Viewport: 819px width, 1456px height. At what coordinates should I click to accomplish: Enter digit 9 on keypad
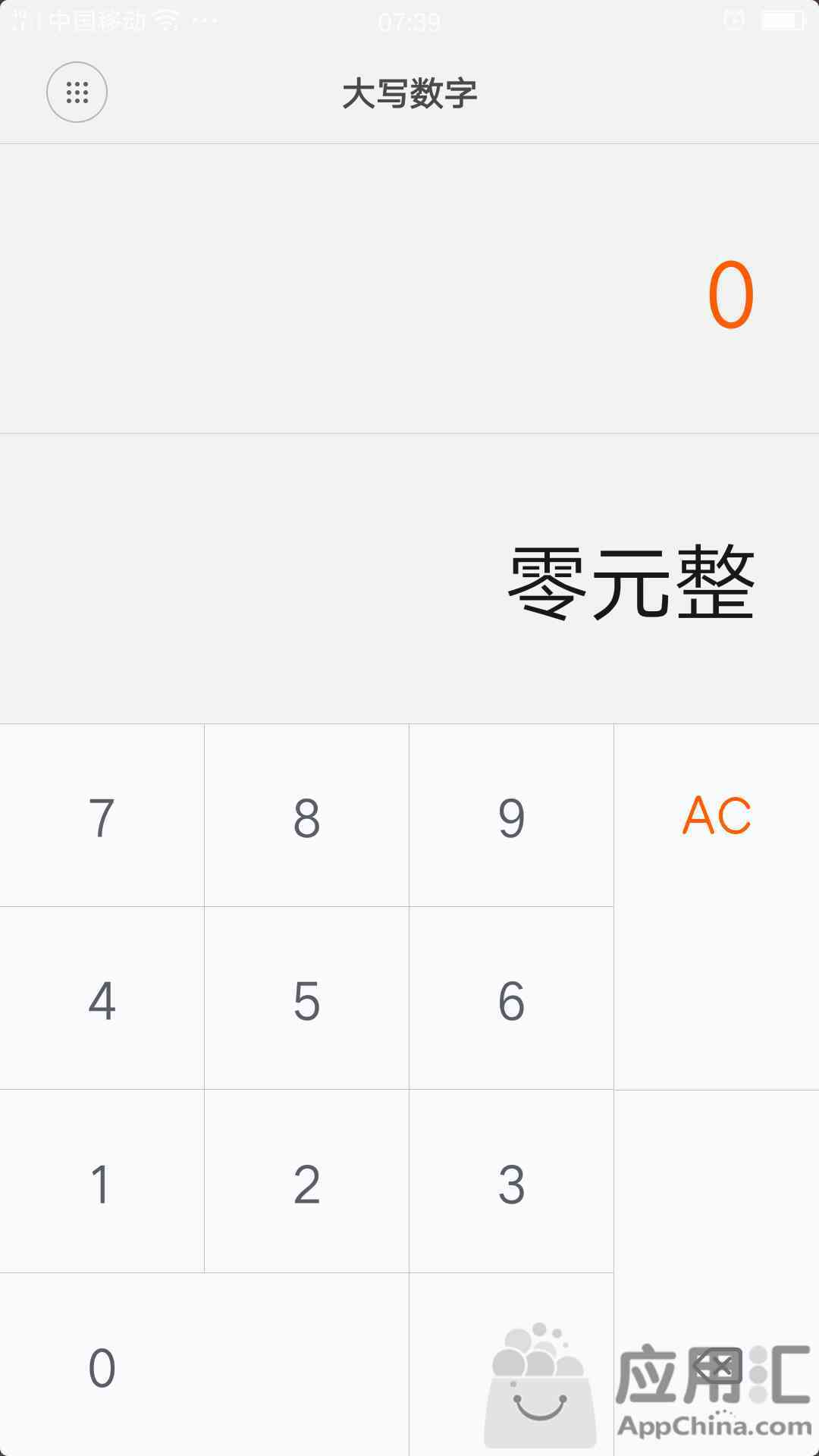click(511, 816)
